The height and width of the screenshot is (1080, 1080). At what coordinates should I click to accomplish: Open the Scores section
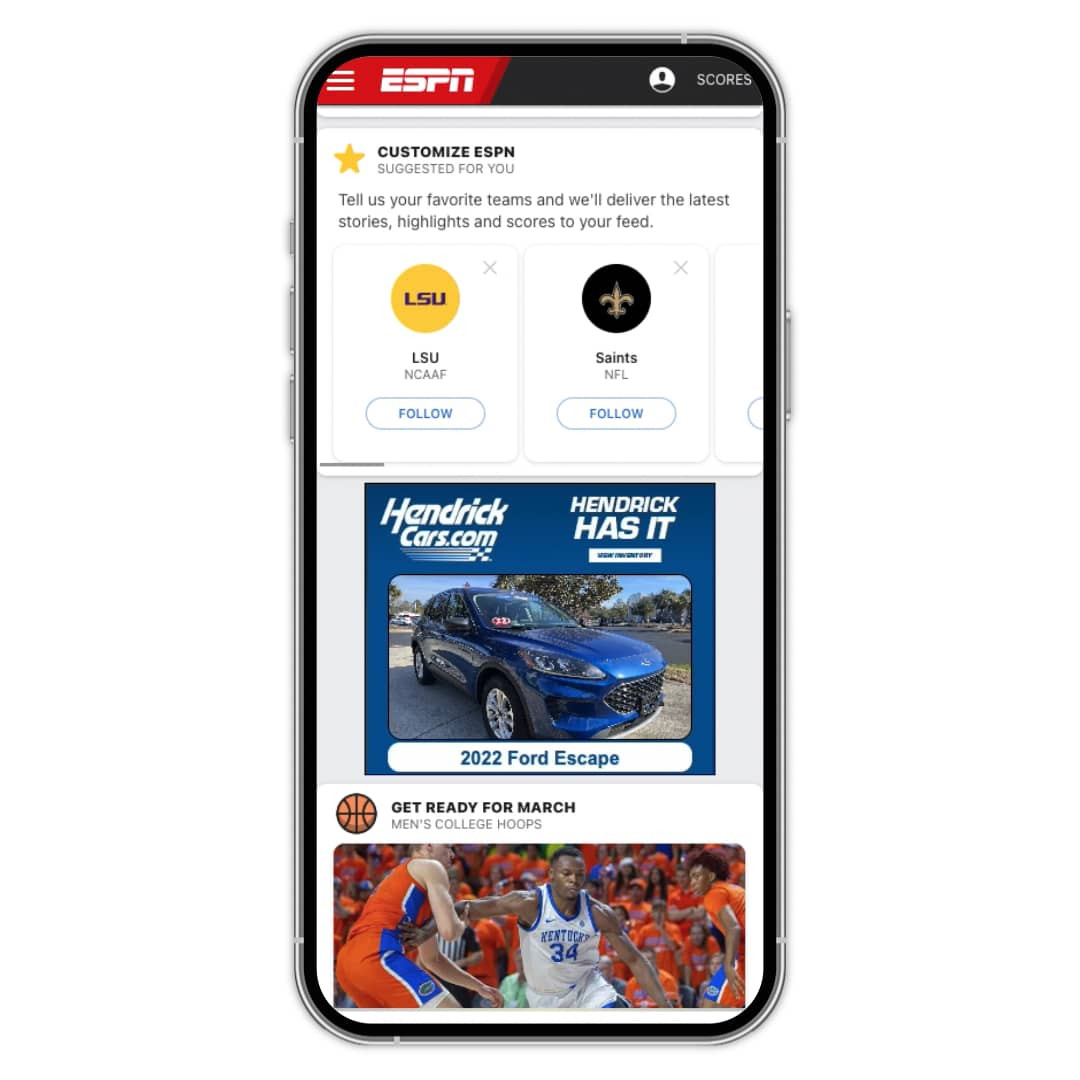[723, 80]
